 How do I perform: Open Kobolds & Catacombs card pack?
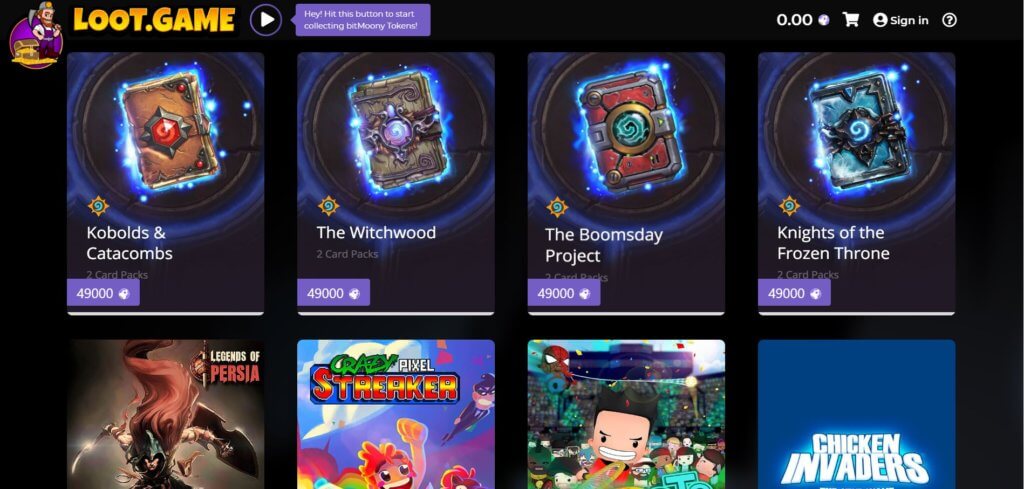165,180
